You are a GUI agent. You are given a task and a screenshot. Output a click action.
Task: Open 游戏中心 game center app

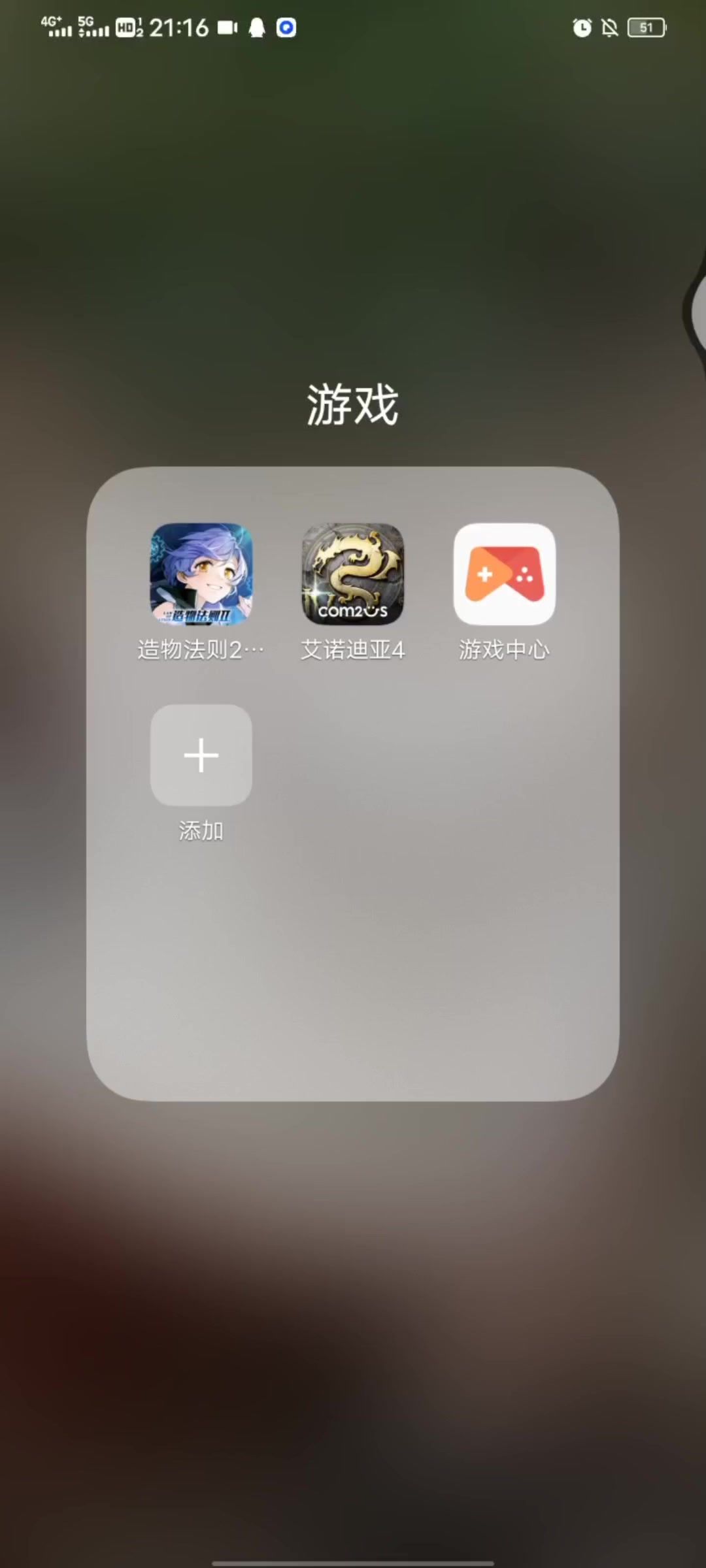504,574
